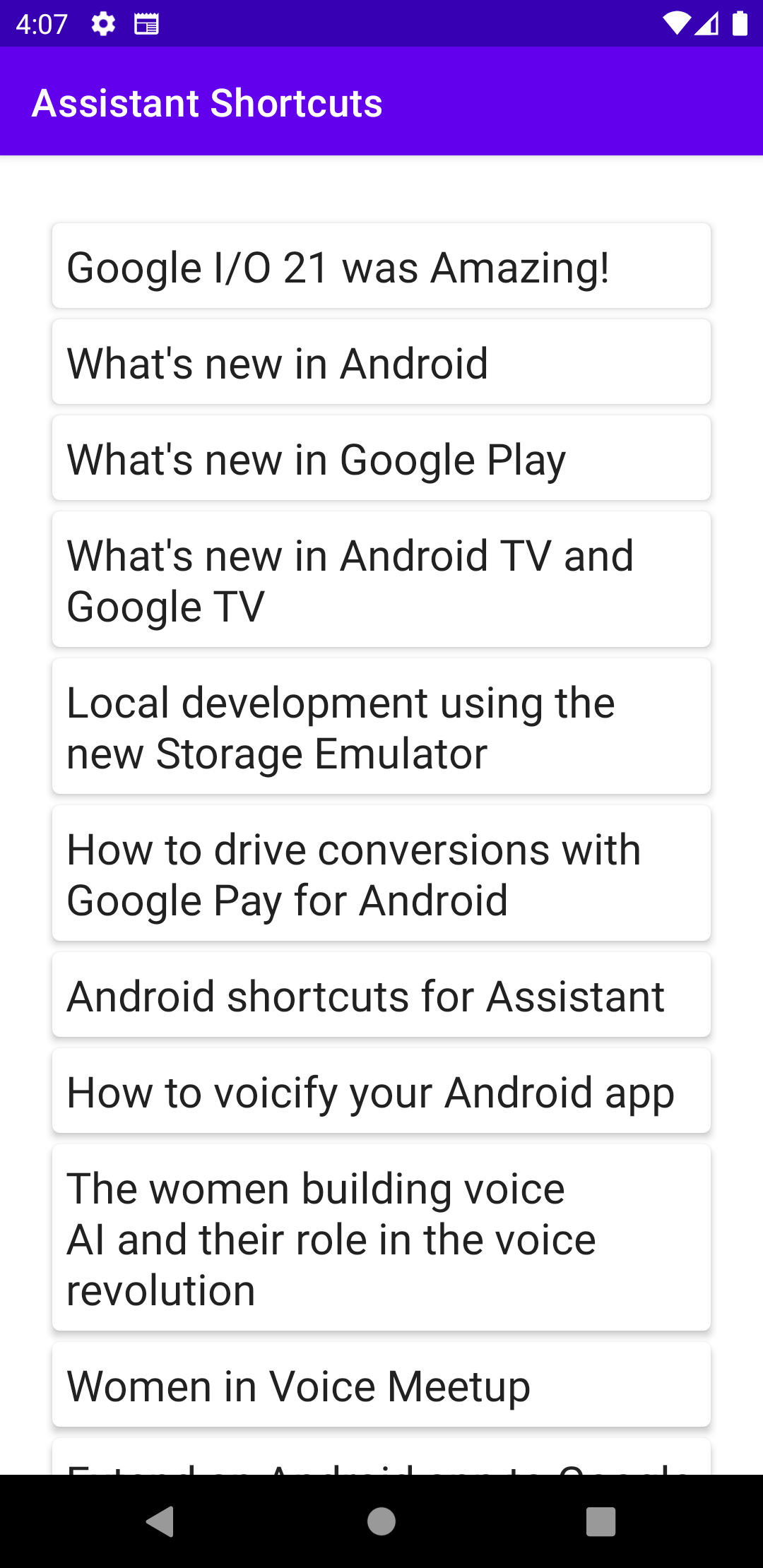View 'How to drive conversions with Google Pay'
This screenshot has width=763, height=1568.
(381, 874)
